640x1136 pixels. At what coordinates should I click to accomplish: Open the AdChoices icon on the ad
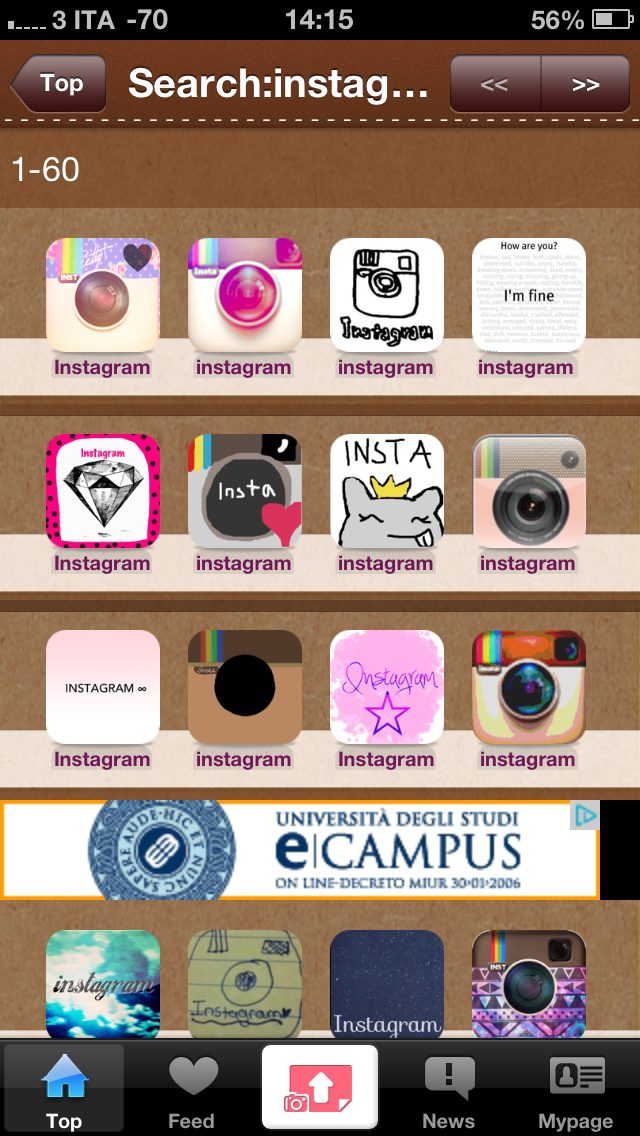point(585,815)
